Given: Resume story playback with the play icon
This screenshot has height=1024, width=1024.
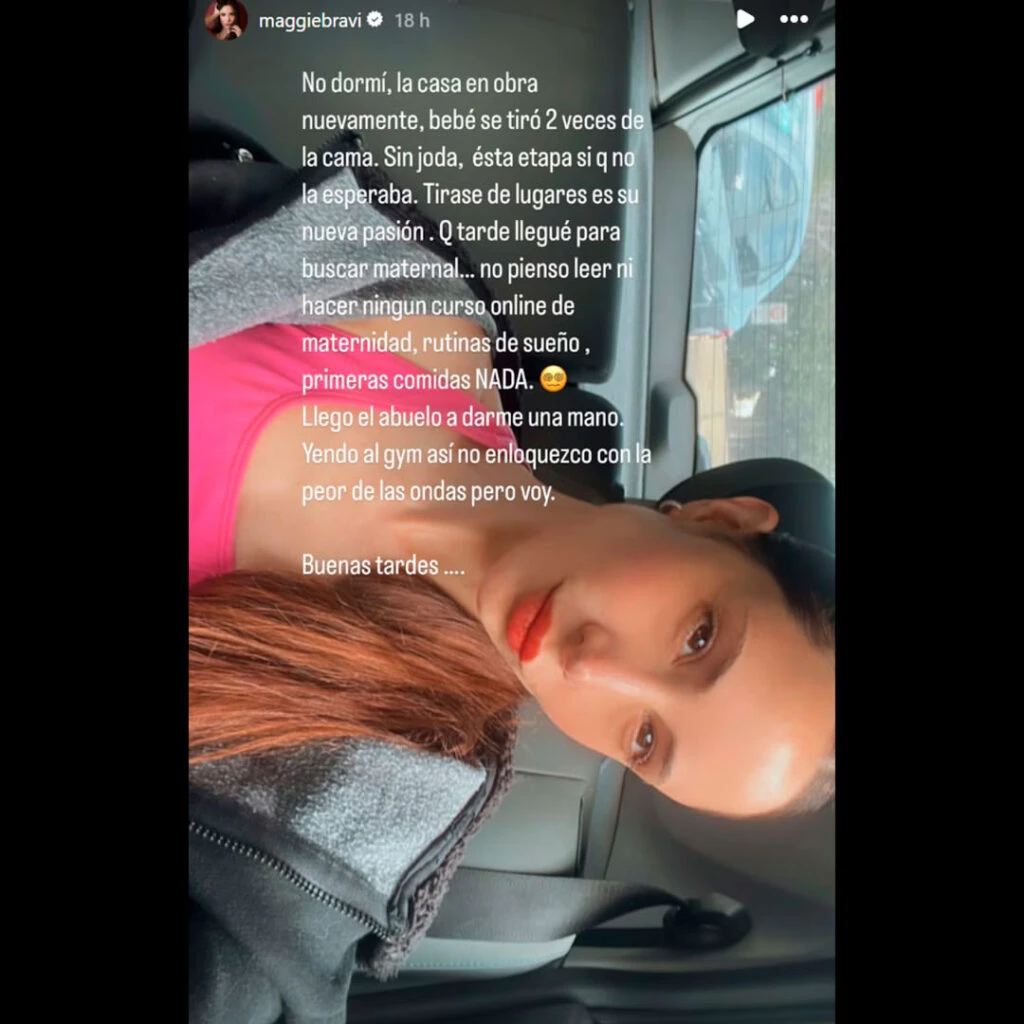Looking at the screenshot, I should click(x=745, y=19).
